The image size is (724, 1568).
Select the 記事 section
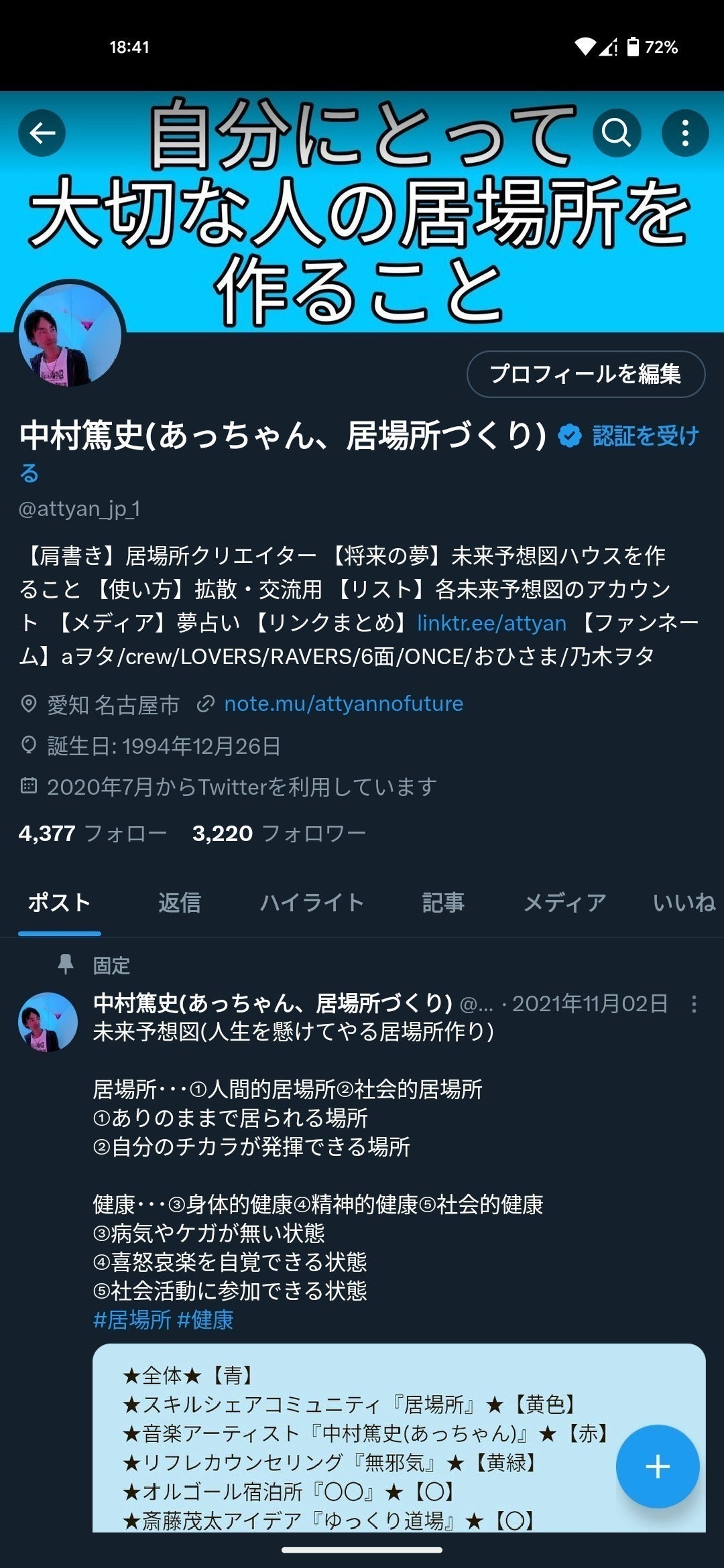point(444,903)
